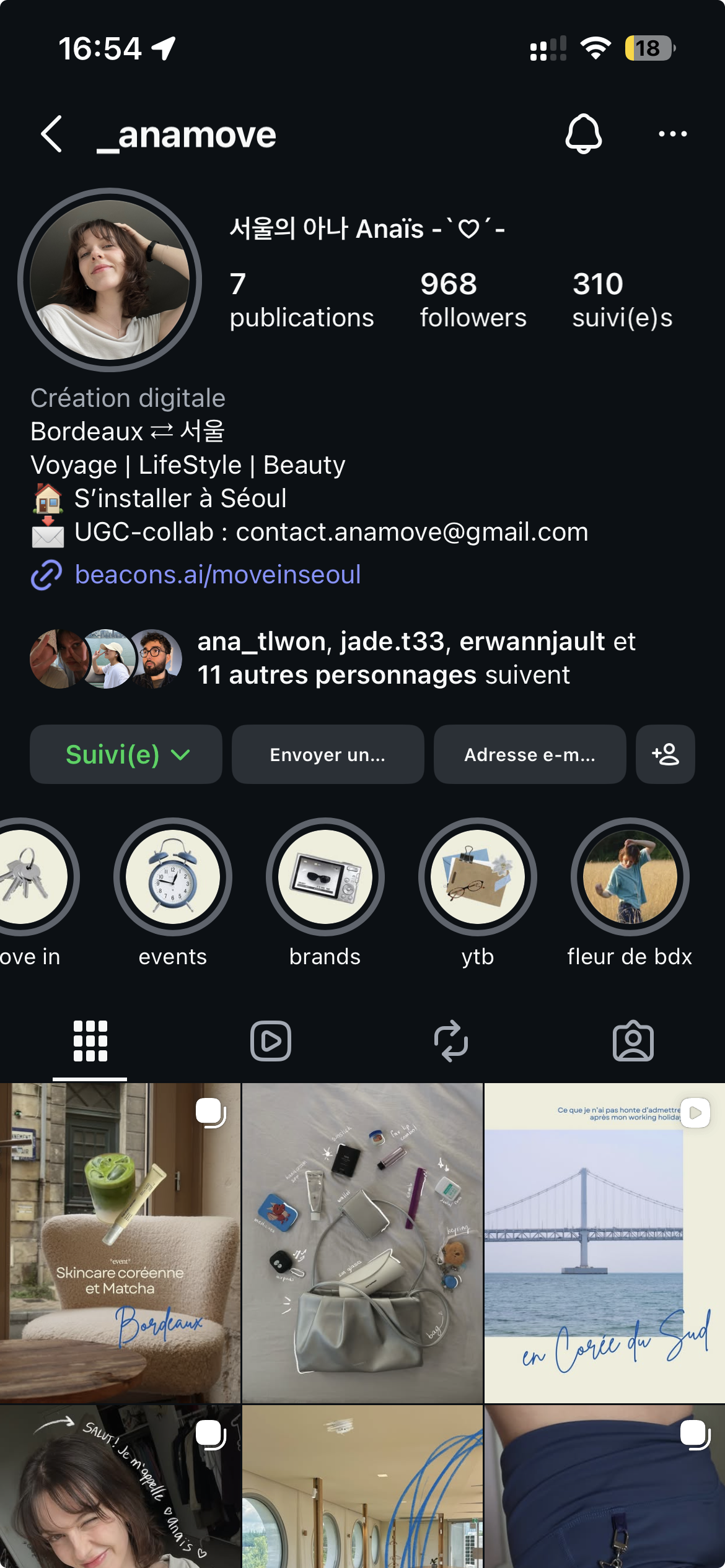Switch to the Reels tab
725x1568 pixels.
[x=271, y=1041]
